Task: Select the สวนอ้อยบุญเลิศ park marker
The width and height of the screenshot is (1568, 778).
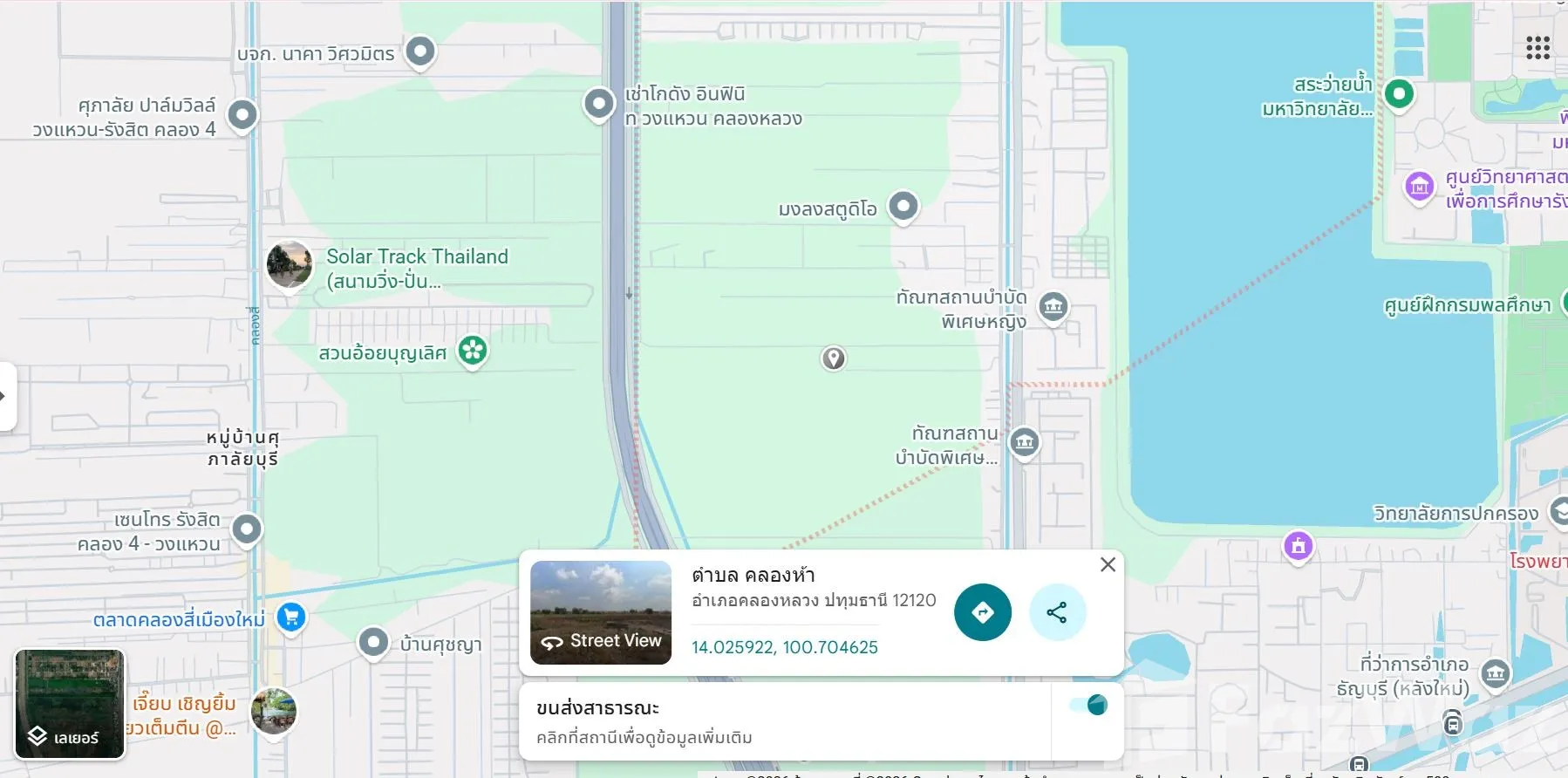Action: click(473, 351)
